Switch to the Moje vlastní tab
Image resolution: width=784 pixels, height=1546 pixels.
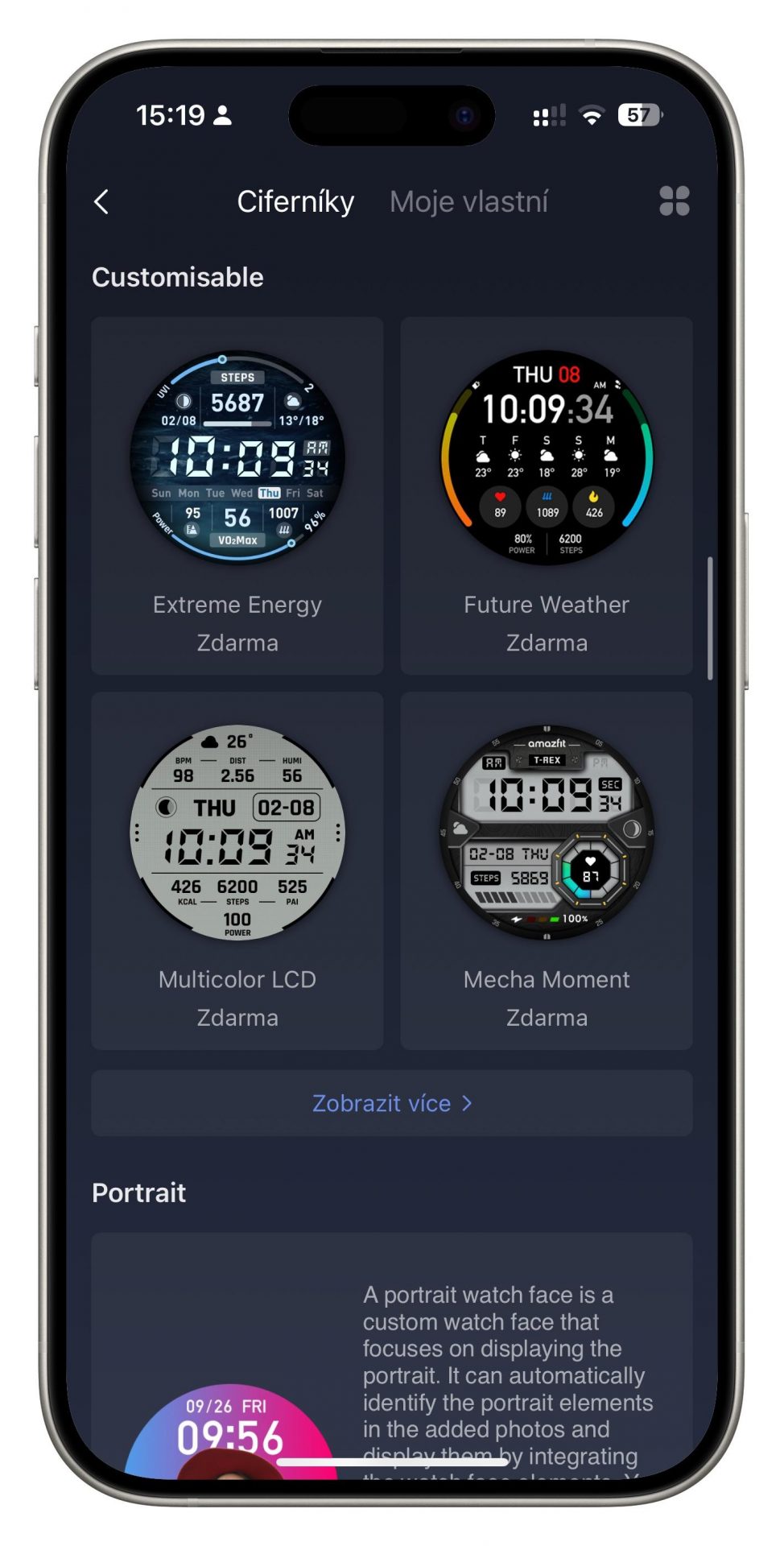(x=468, y=202)
